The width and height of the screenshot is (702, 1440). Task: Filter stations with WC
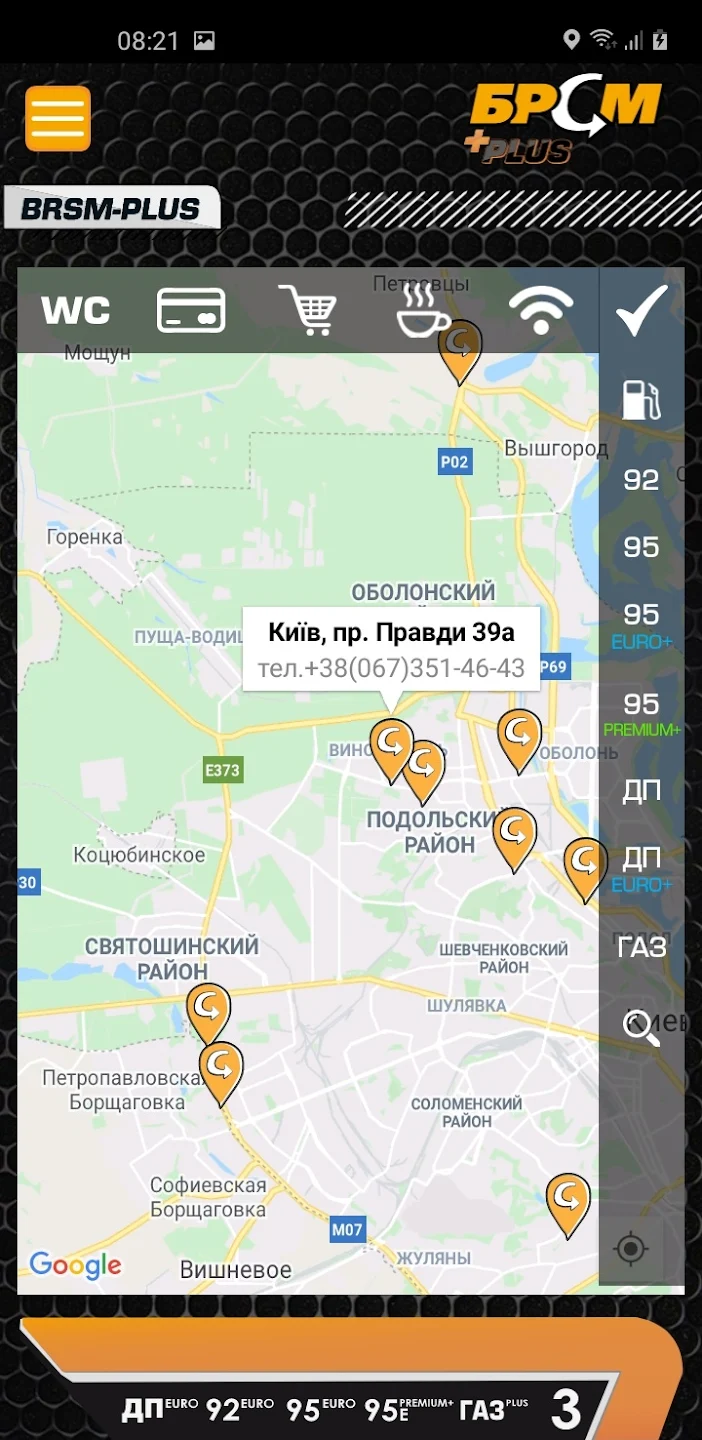[x=75, y=310]
